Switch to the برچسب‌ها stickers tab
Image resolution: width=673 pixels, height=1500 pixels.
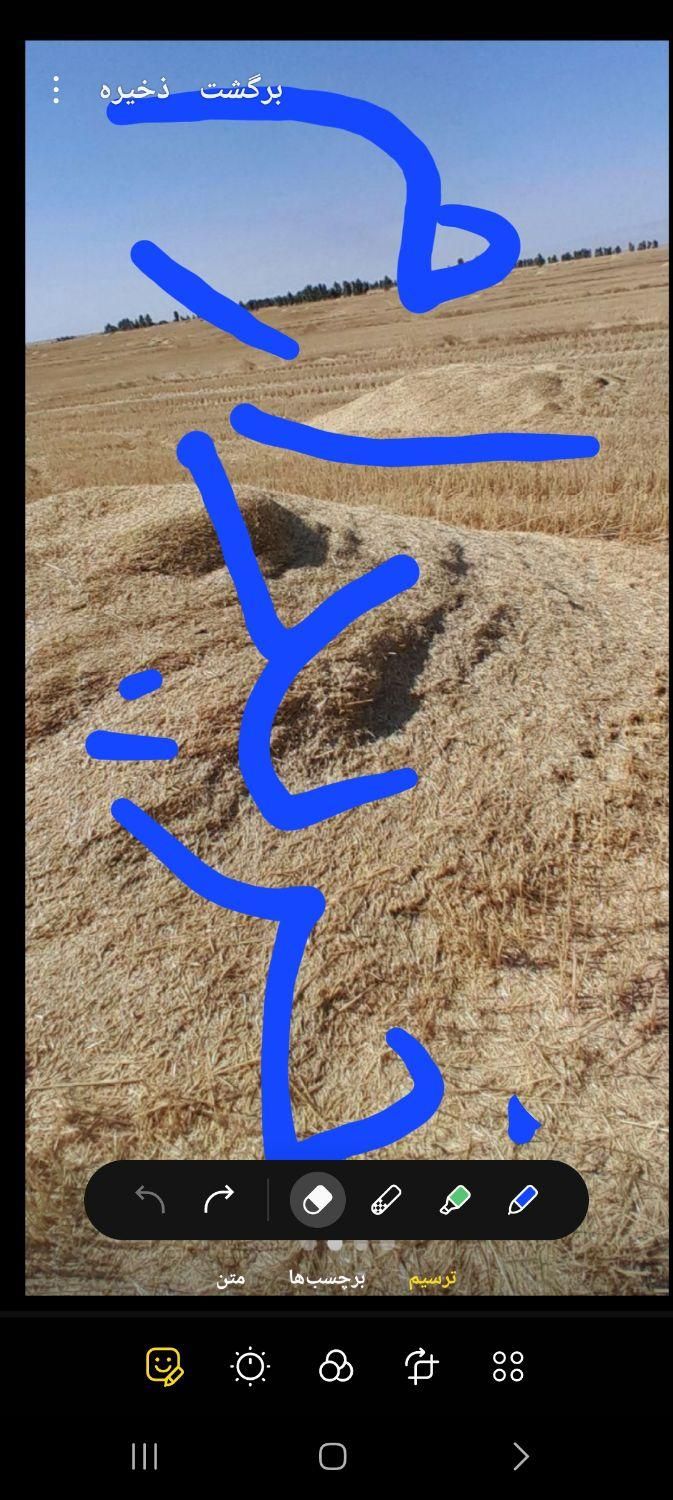coord(327,1278)
